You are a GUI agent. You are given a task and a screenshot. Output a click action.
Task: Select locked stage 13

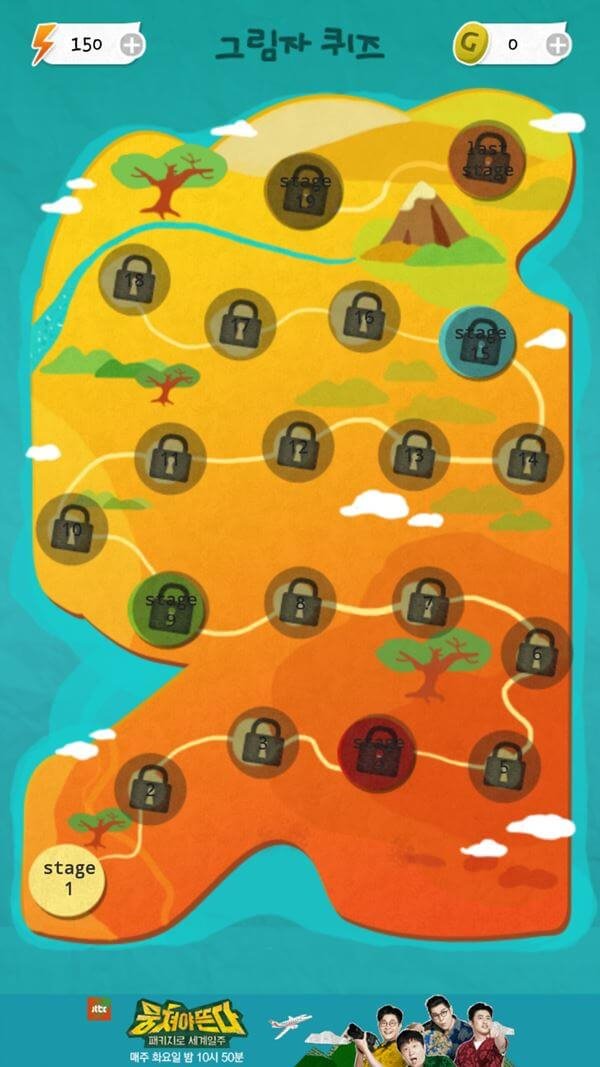click(x=414, y=454)
